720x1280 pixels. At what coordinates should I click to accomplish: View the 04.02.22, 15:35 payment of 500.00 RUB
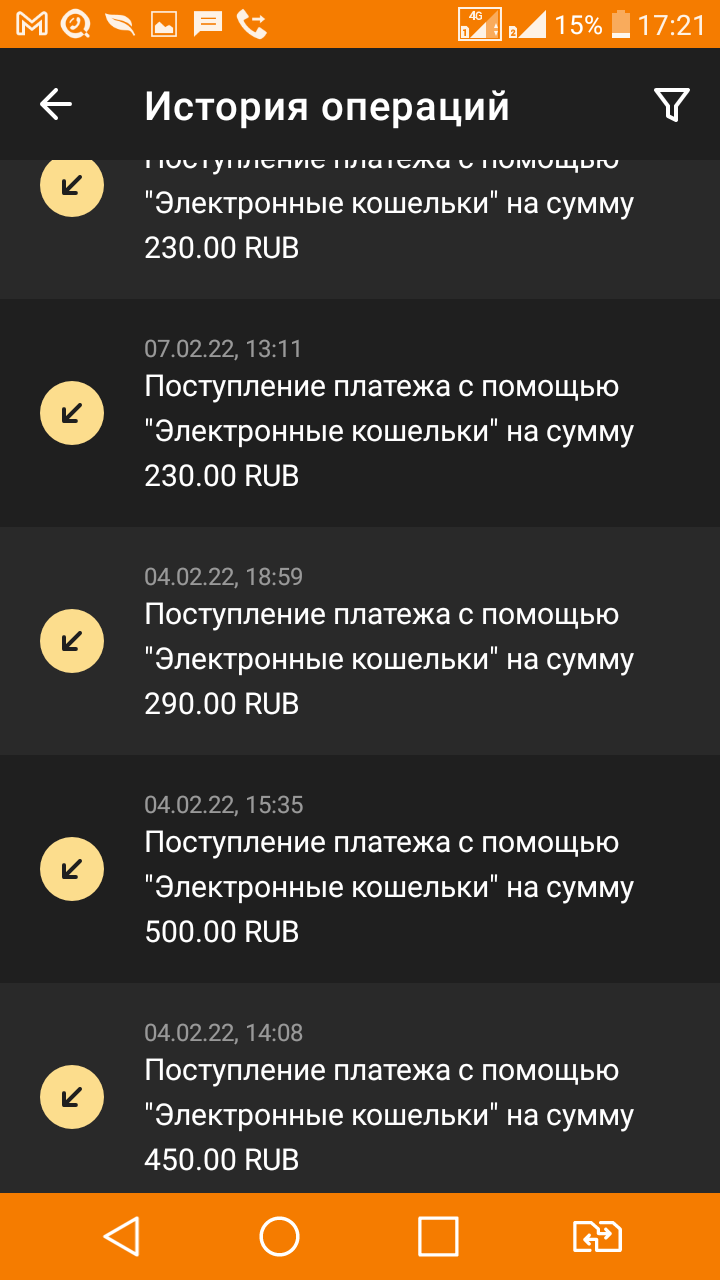pos(360,869)
